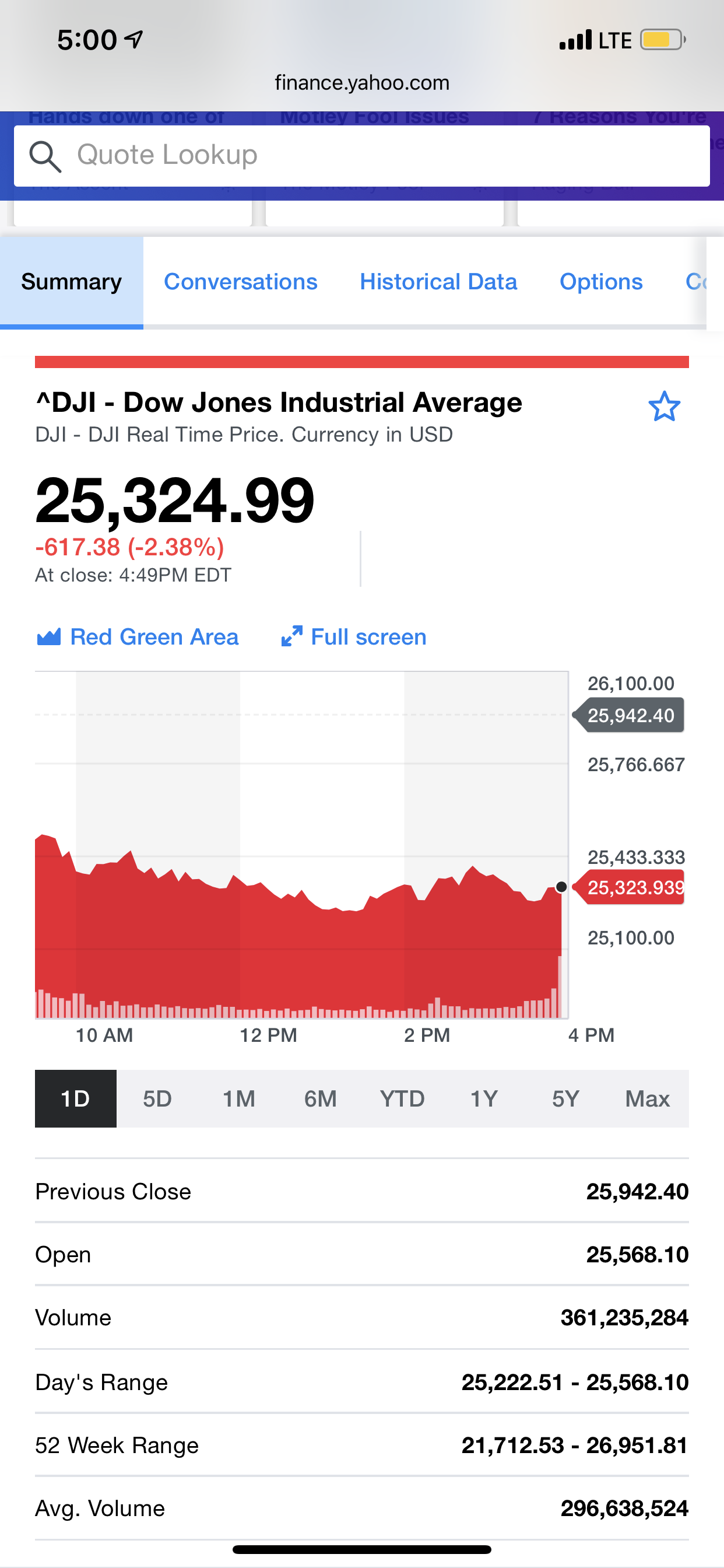Choose the 1Y chart period
The width and height of the screenshot is (724, 1568).
[483, 1098]
